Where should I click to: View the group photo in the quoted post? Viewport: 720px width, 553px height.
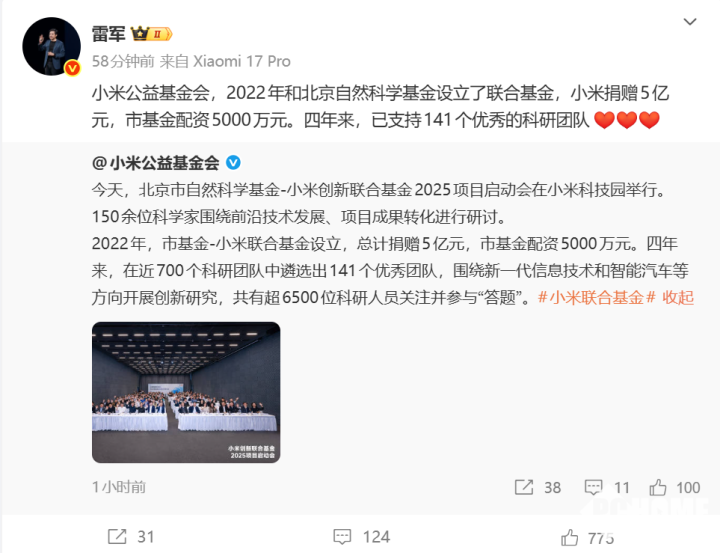pyautogui.click(x=186, y=391)
